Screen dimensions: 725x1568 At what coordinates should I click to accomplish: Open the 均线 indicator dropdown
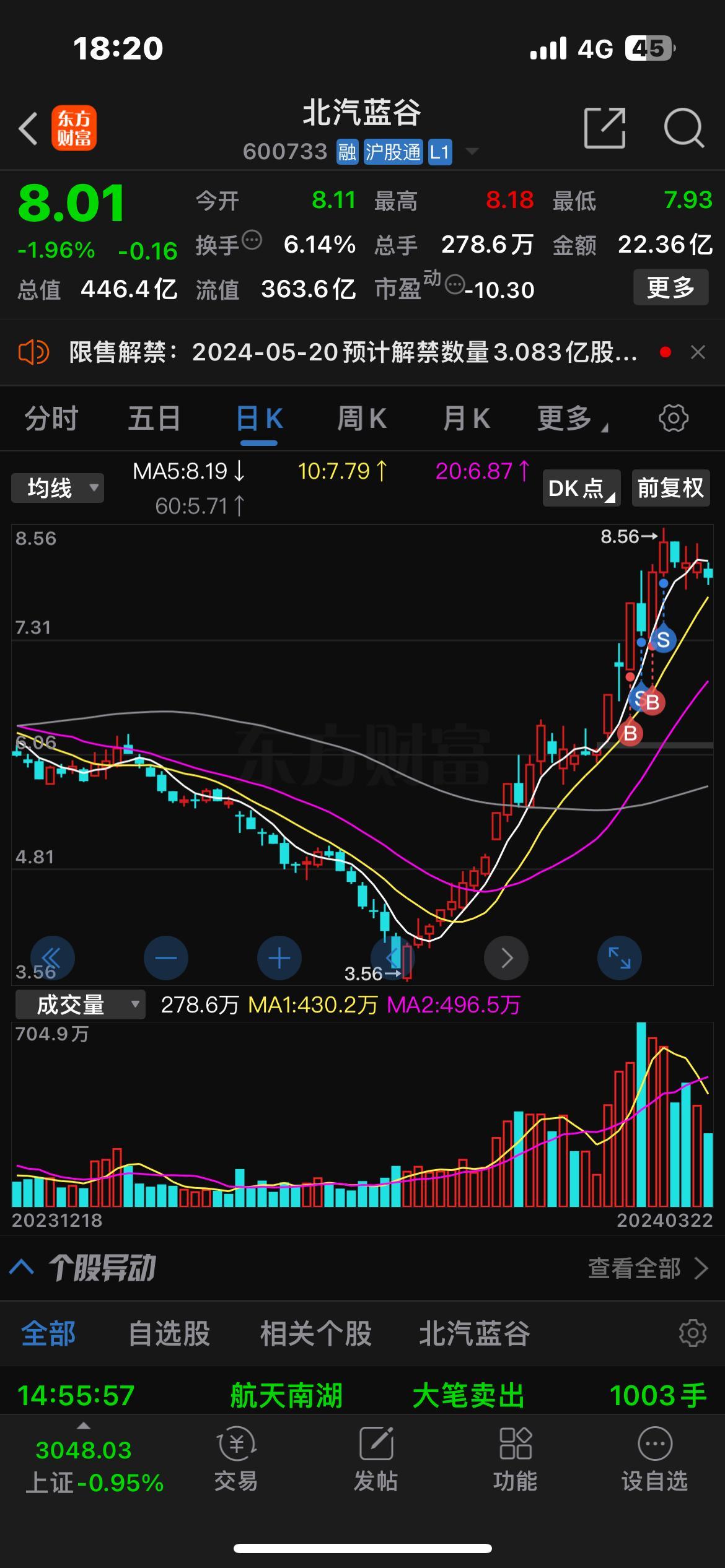(x=57, y=488)
